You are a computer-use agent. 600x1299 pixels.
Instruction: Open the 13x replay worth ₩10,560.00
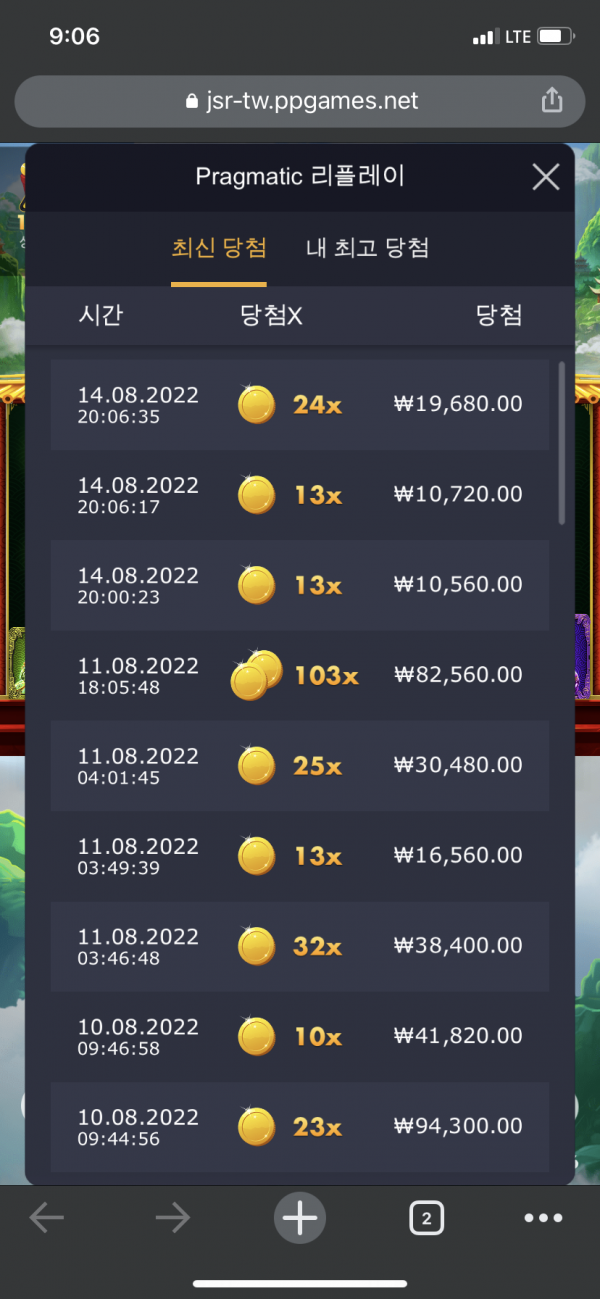[300, 585]
